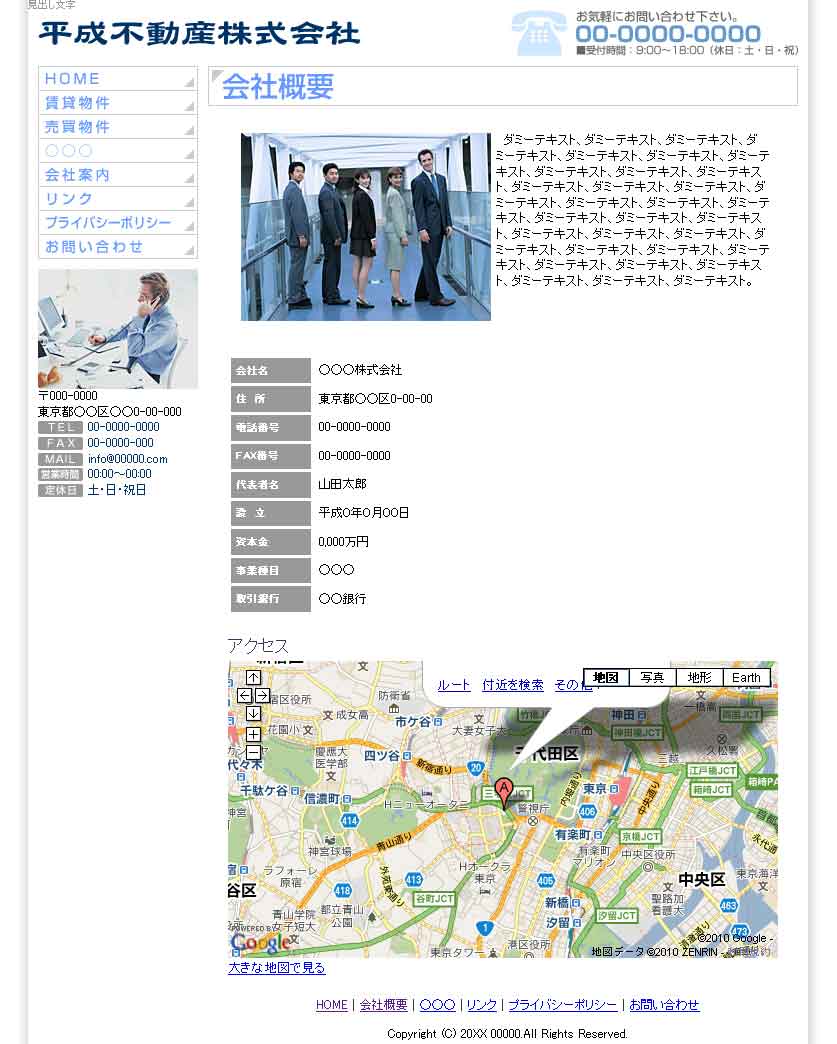This screenshot has width=837, height=1044.
Task: Pan the map up with the arrow button
Action: (x=254, y=677)
